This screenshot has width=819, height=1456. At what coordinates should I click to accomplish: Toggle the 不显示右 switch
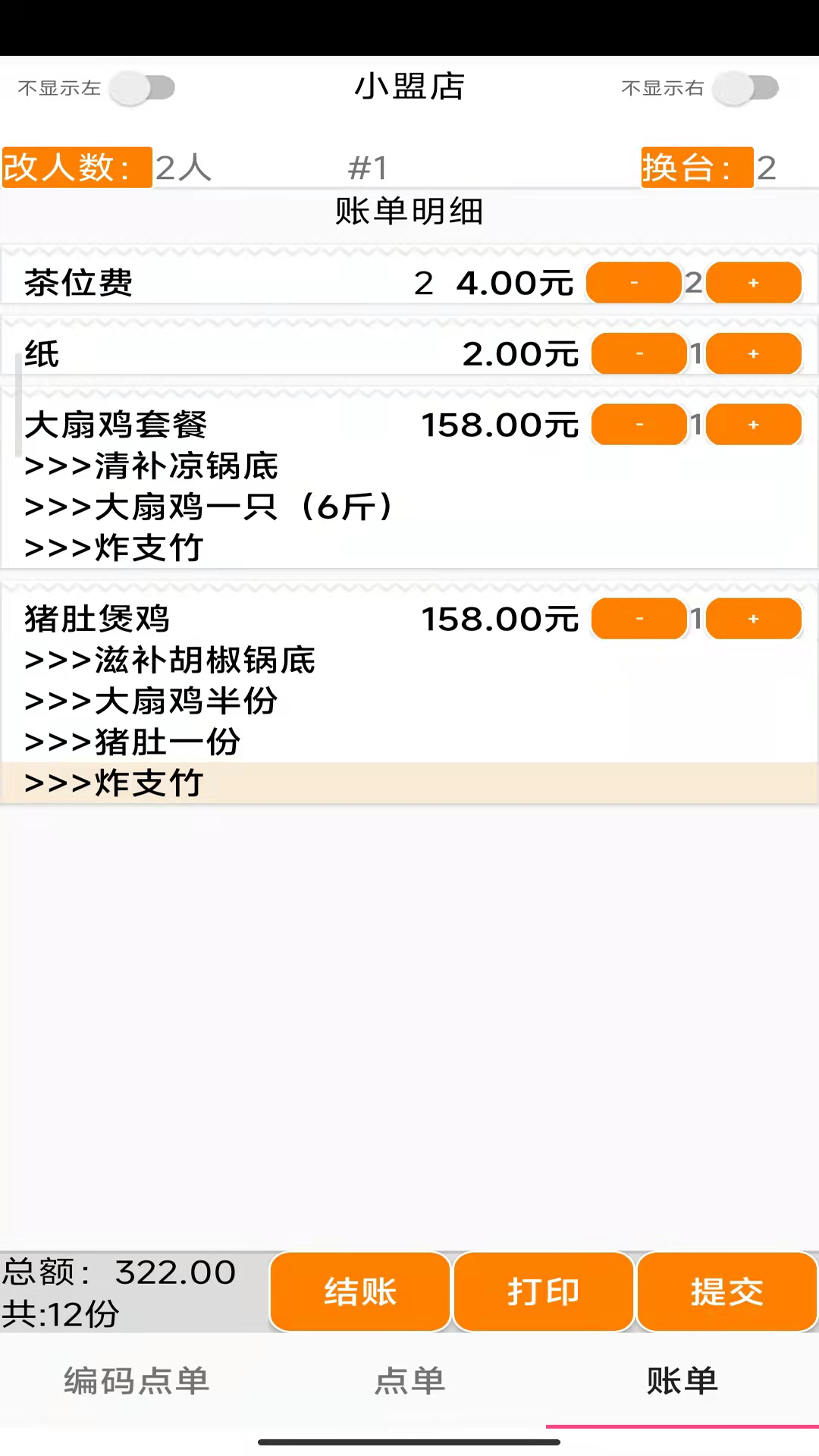click(747, 88)
